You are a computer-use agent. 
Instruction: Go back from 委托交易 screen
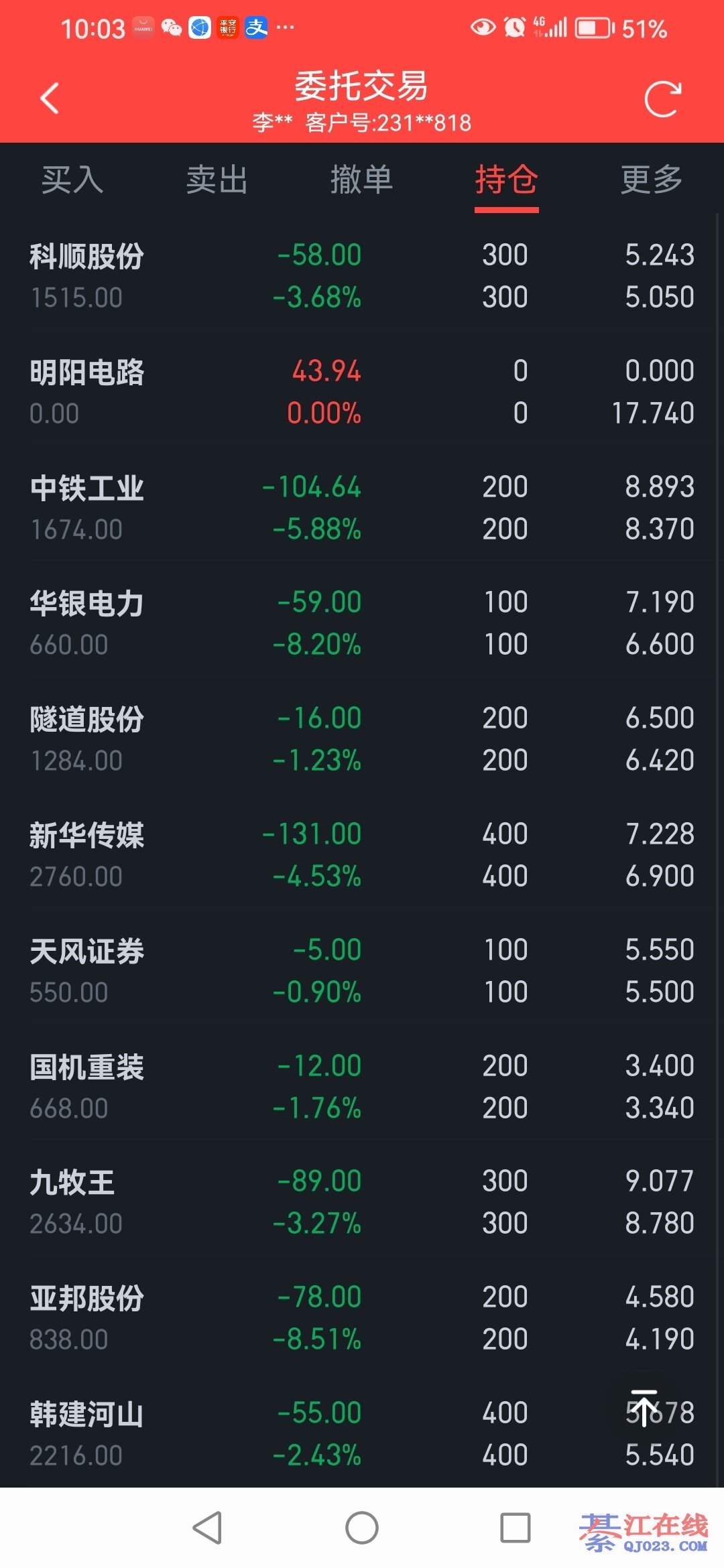pos(50,99)
